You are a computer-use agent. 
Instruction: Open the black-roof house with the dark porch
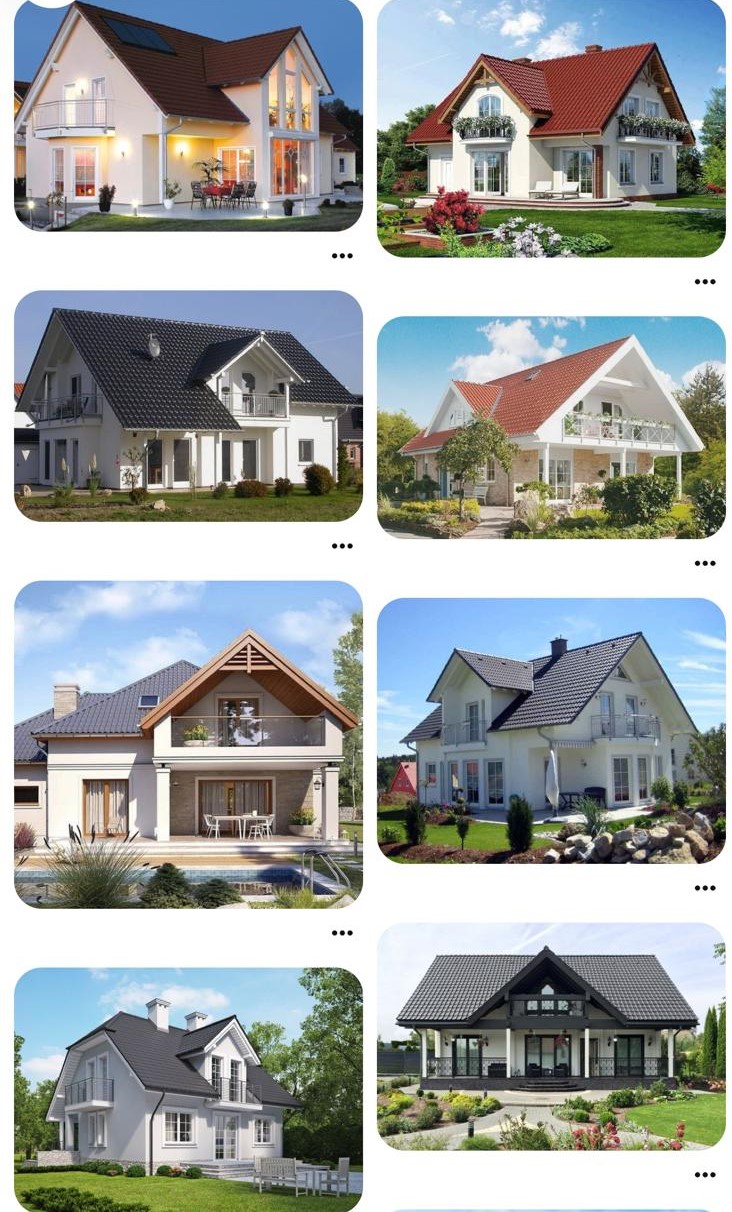551,1036
